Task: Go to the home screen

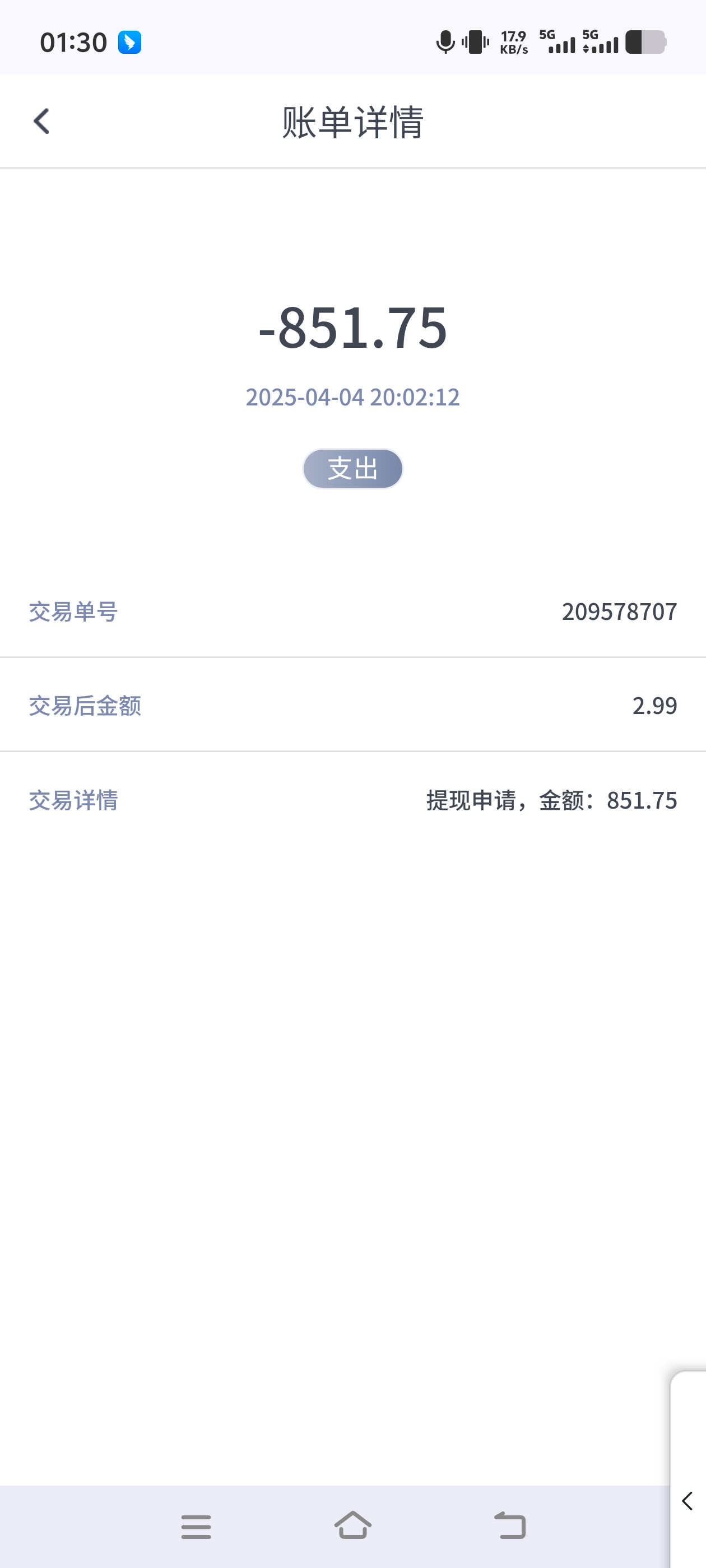Action: (x=354, y=1525)
